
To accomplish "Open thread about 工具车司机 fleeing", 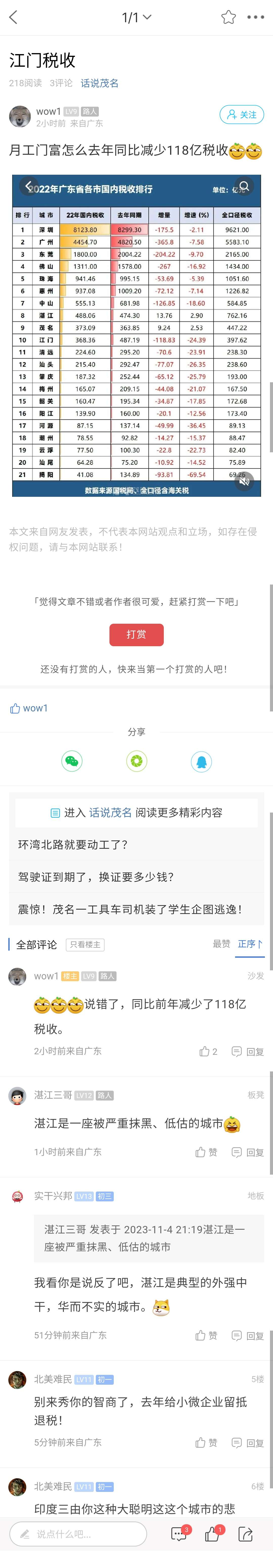I will click(130, 909).
